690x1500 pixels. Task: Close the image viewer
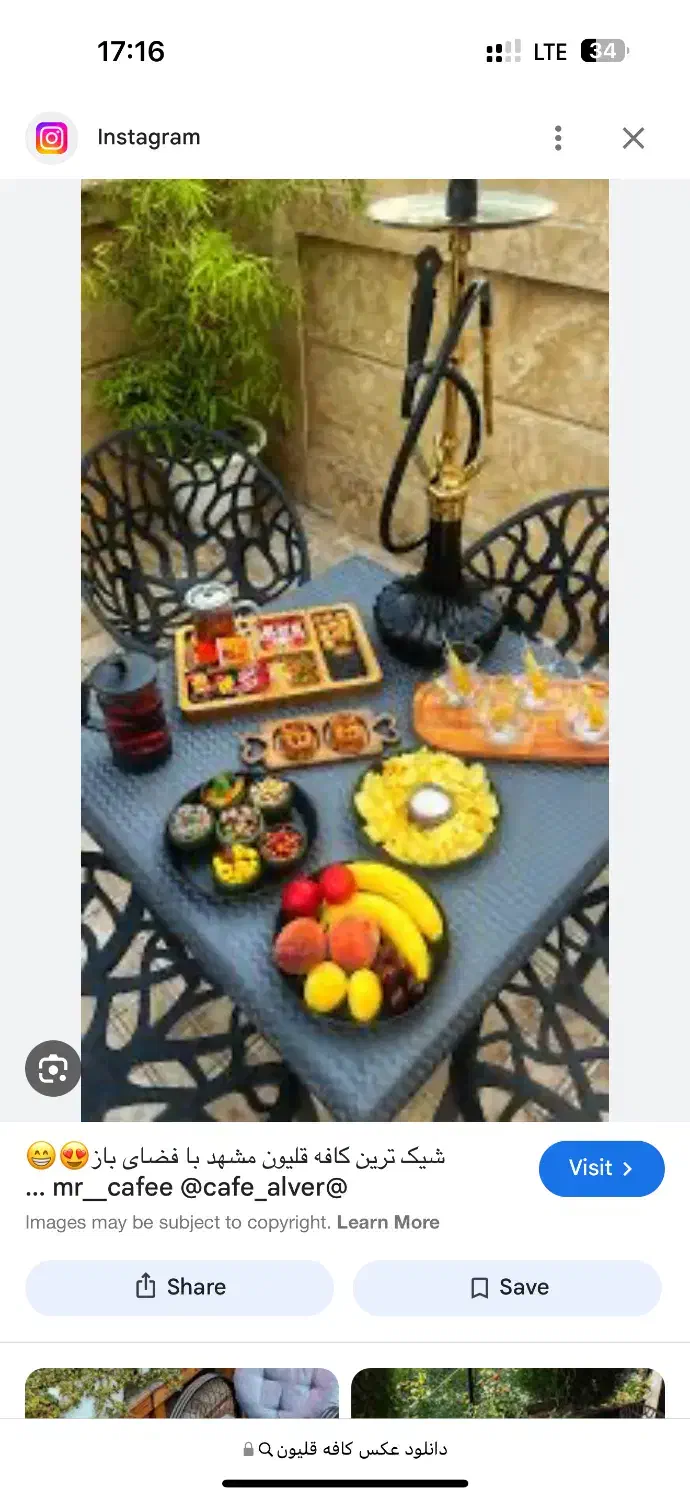coord(633,138)
